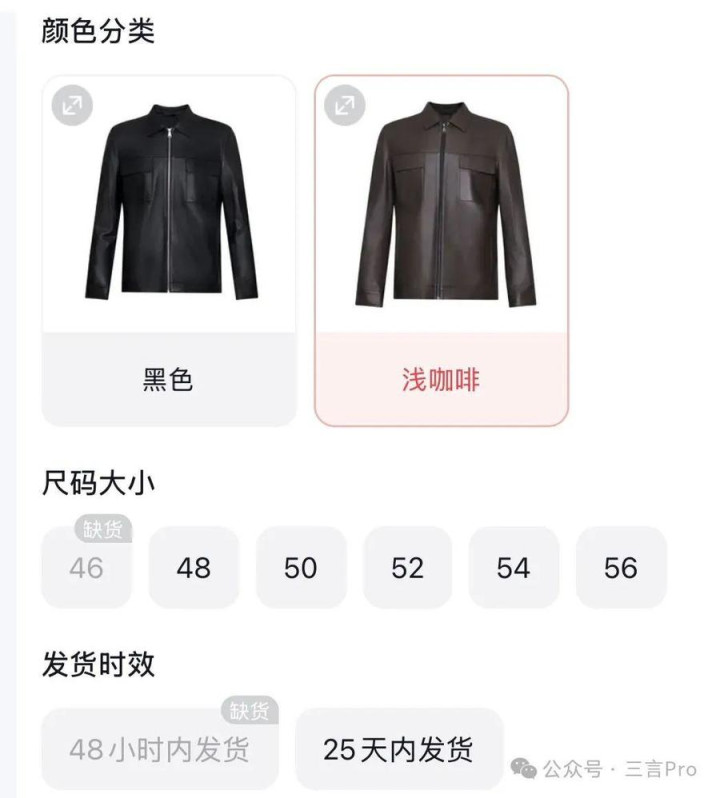This screenshot has height=798, width=720.
Task: Select size 56
Action: 620,568
